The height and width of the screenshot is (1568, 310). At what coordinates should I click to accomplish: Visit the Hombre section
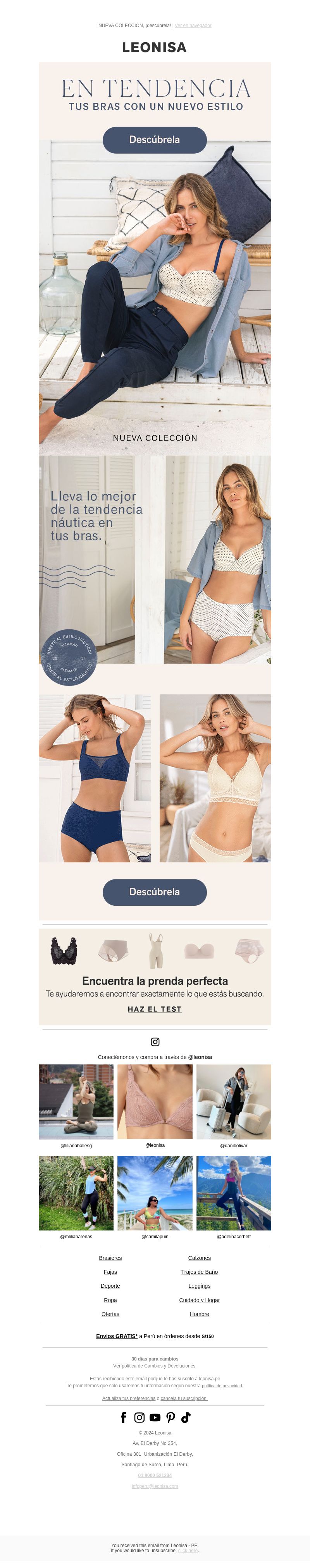(x=199, y=1314)
